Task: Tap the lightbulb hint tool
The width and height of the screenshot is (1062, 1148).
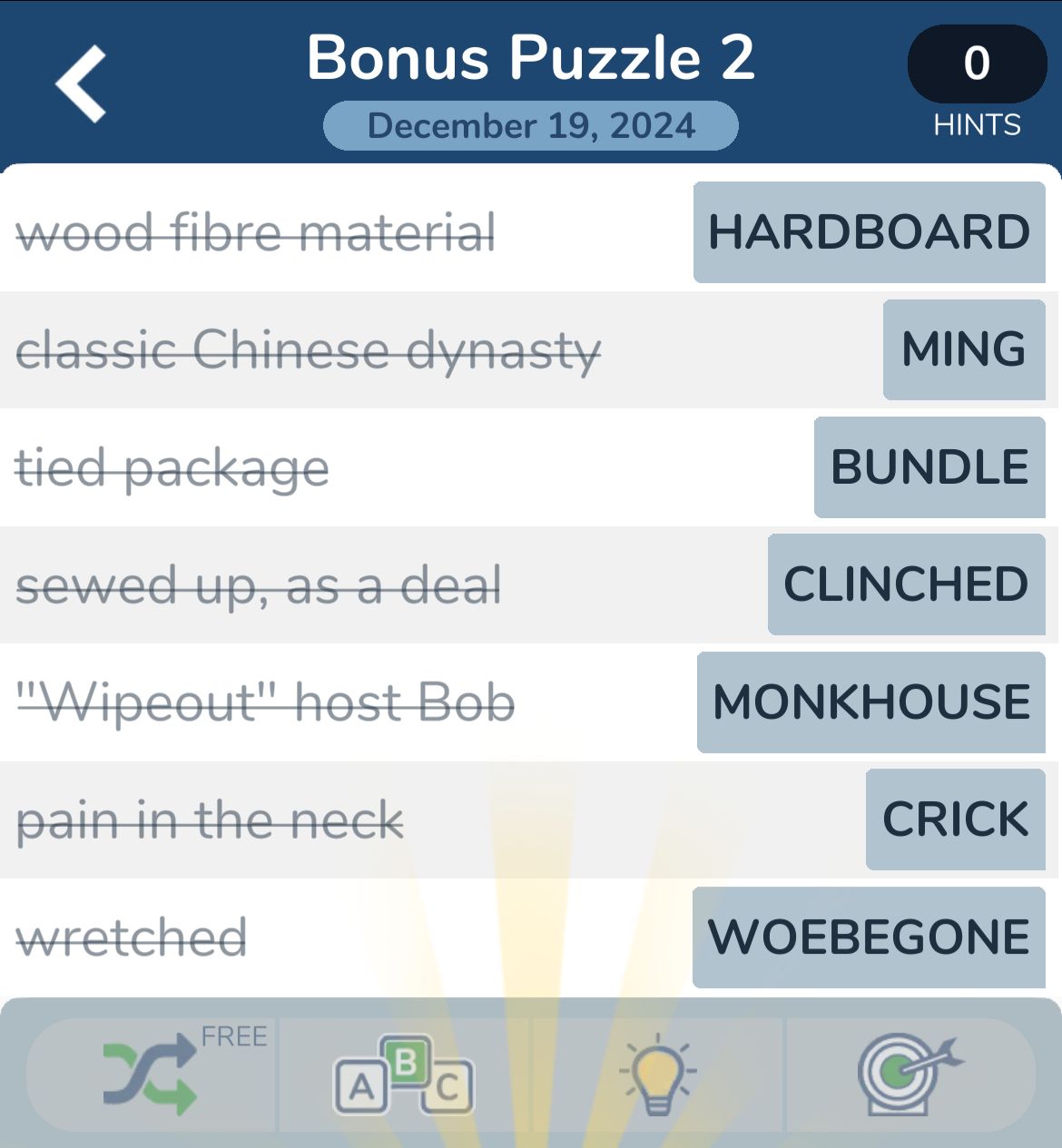Action: 658,1075
